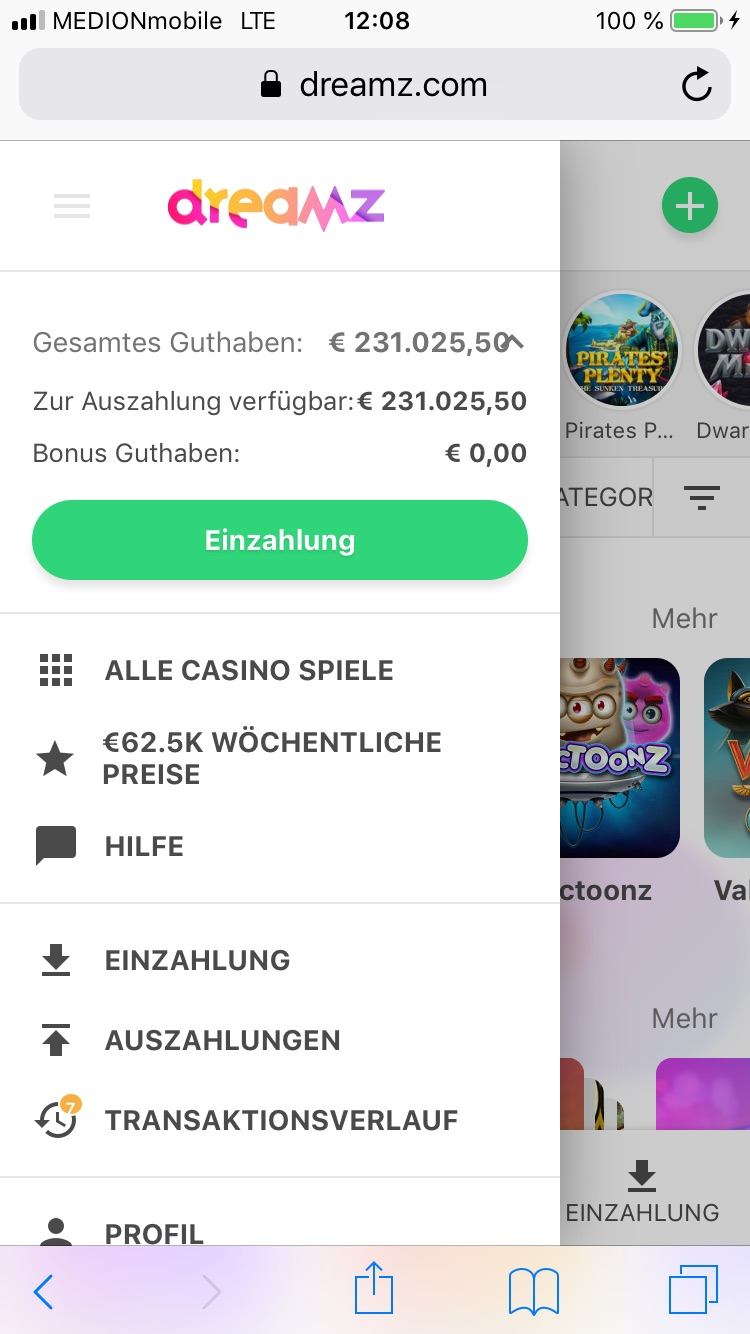Viewport: 750px width, 1334px height.
Task: Open Alle Casino Spiele
Action: pos(248,670)
